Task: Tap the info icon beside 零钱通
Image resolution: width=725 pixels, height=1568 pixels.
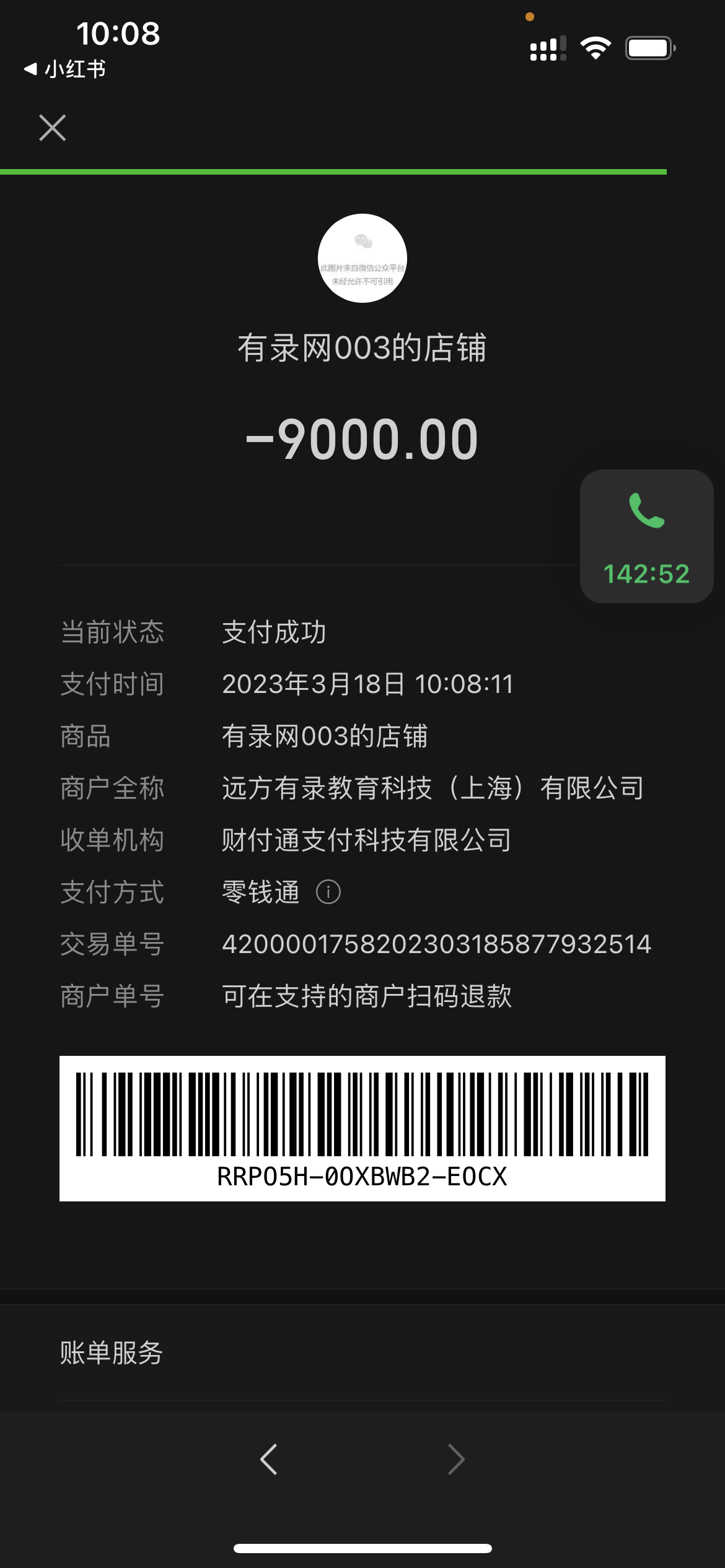Action: [328, 892]
